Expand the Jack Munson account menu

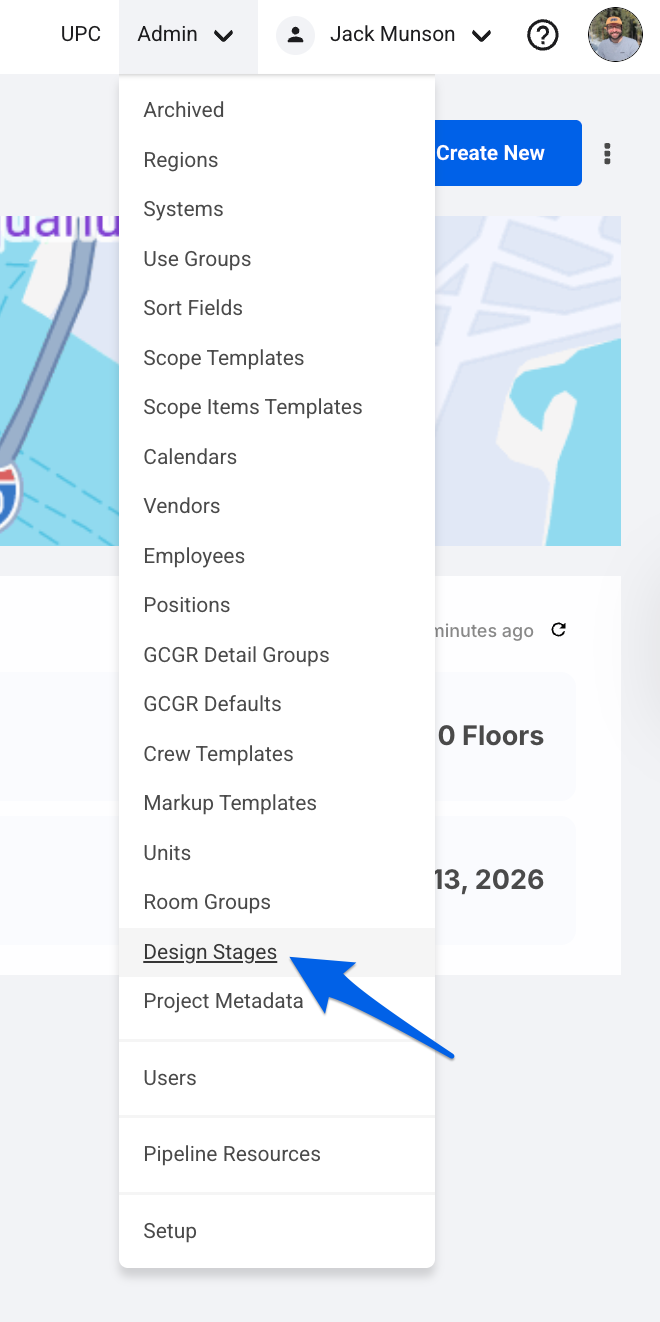(x=392, y=35)
